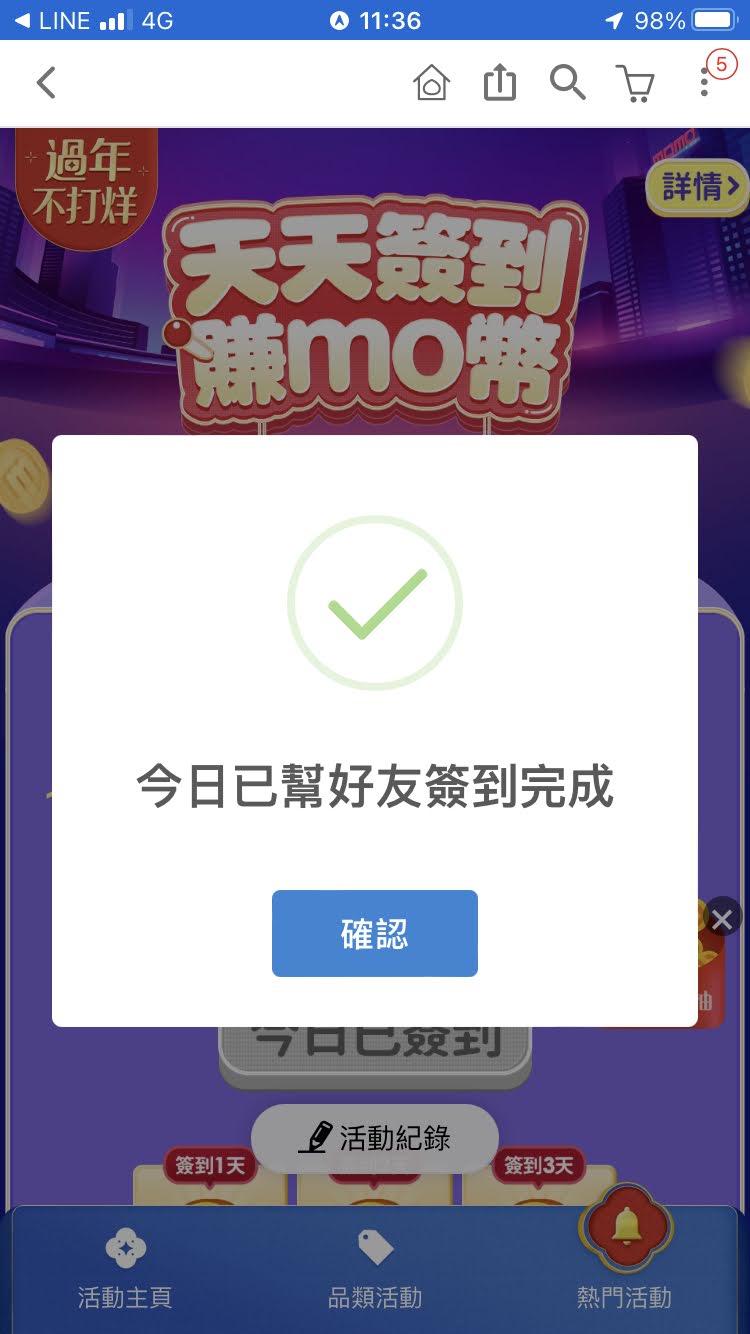Open the home icon in the top bar
This screenshot has height=1334, width=750.
pos(432,83)
